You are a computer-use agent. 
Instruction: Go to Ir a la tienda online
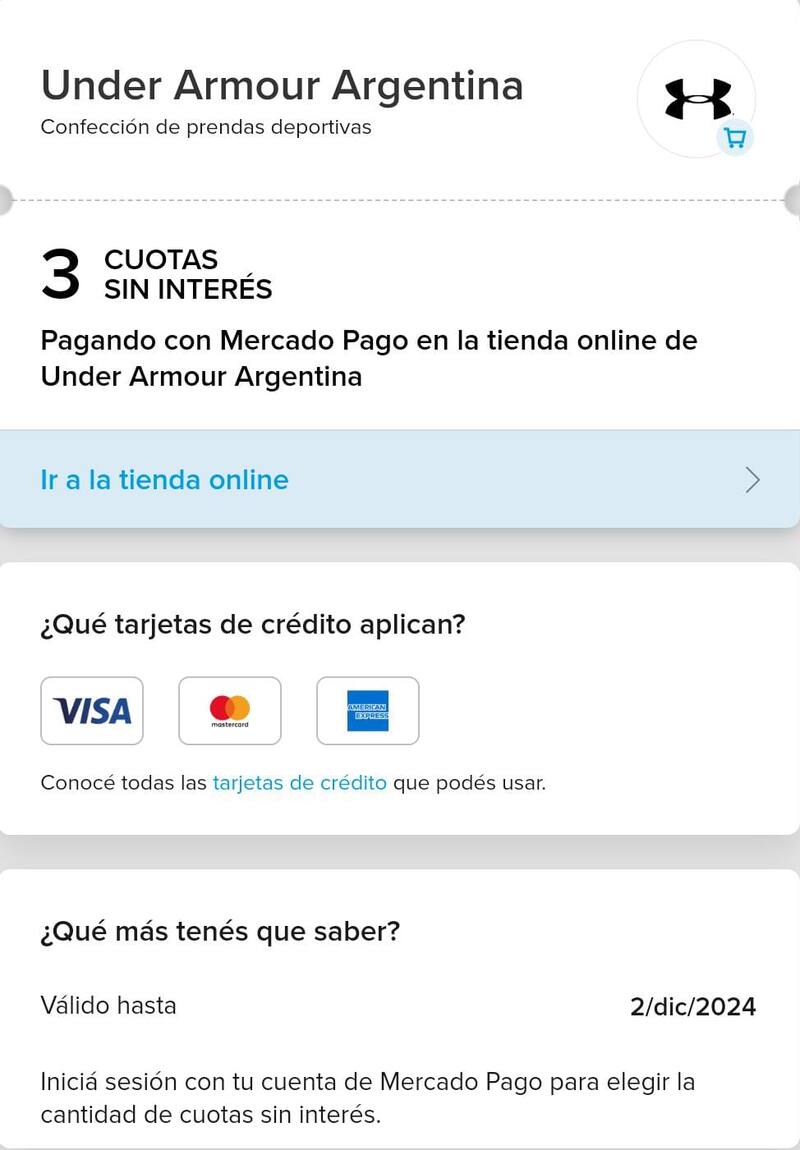pyautogui.click(x=165, y=480)
